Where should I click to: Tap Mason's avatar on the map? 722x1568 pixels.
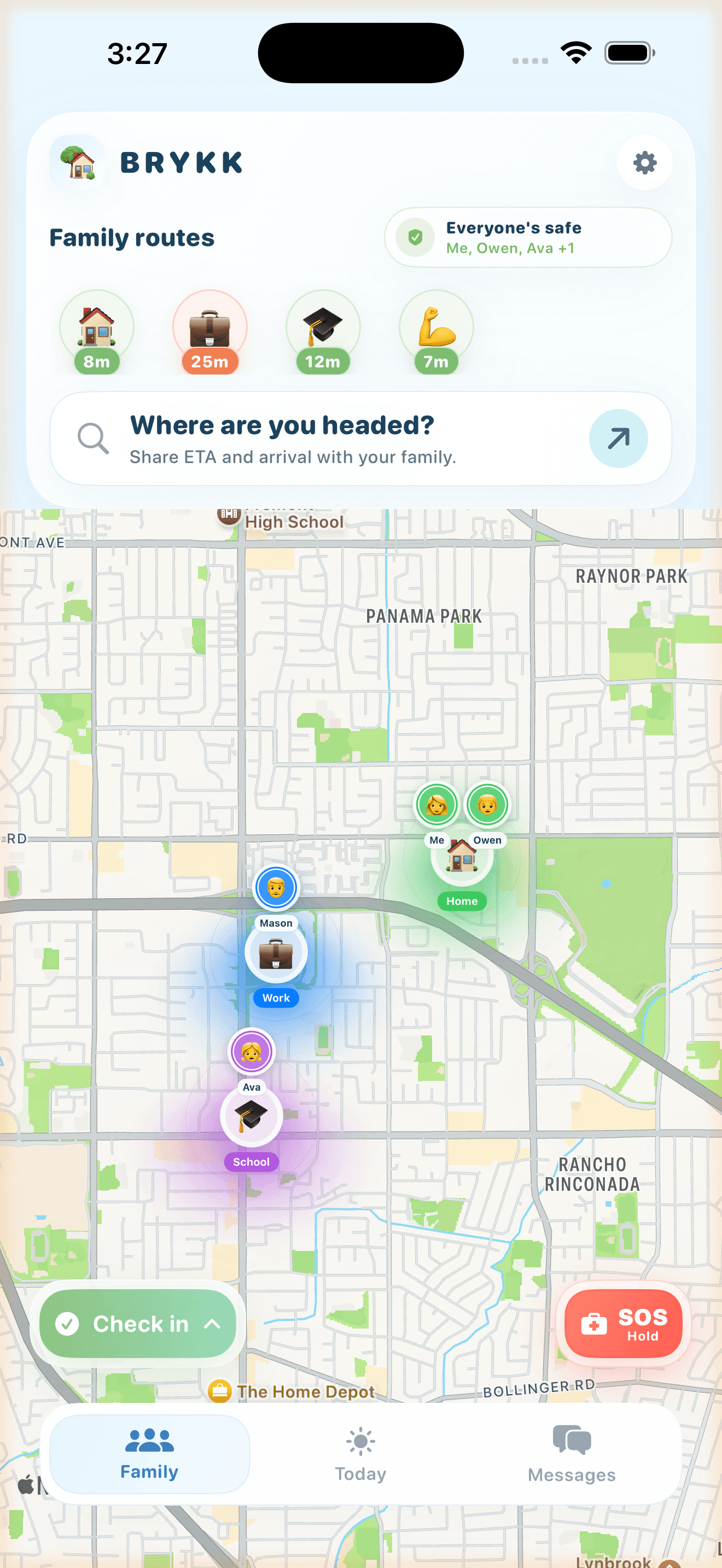click(276, 887)
